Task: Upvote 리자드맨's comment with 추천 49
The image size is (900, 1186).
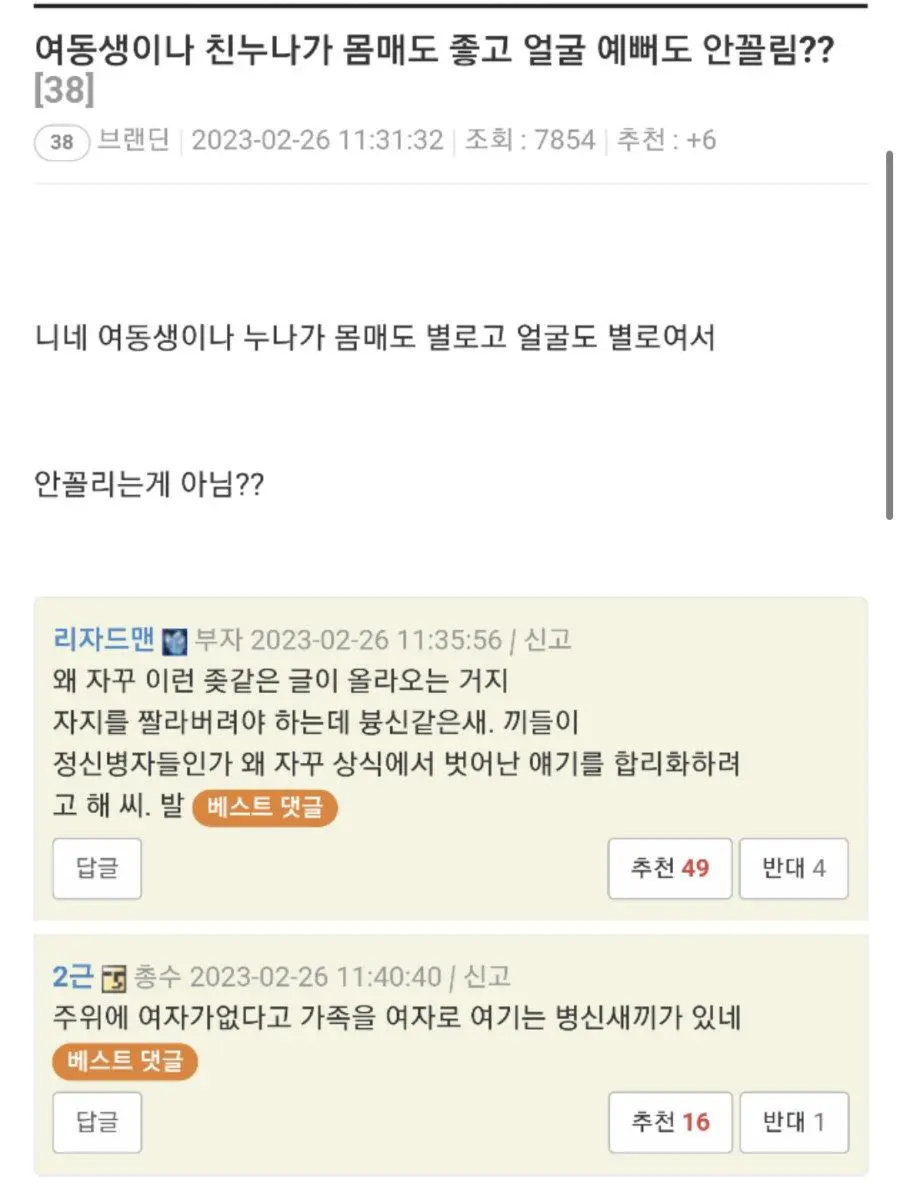Action: [x=669, y=868]
